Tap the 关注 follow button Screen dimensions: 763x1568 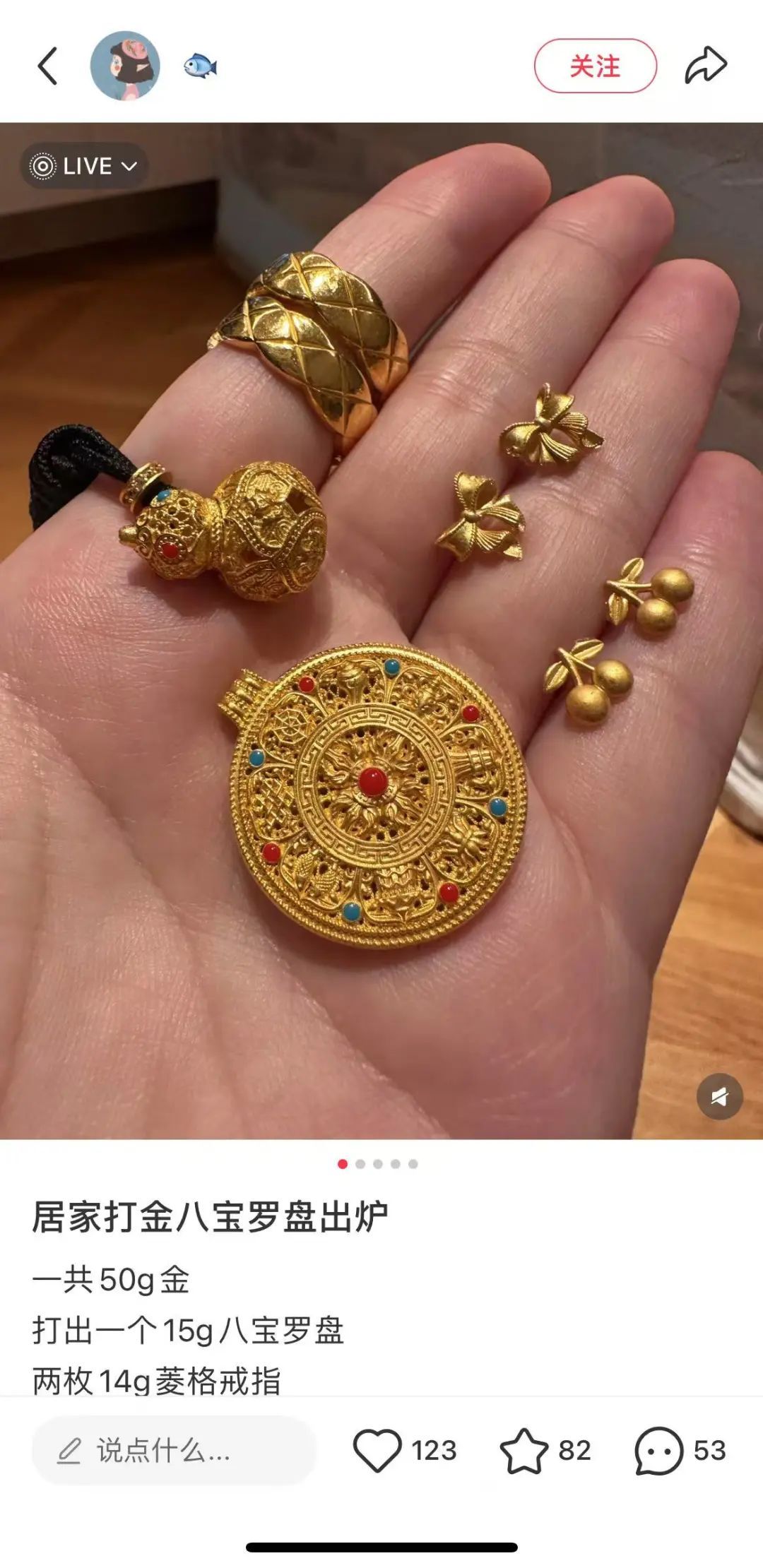595,66
